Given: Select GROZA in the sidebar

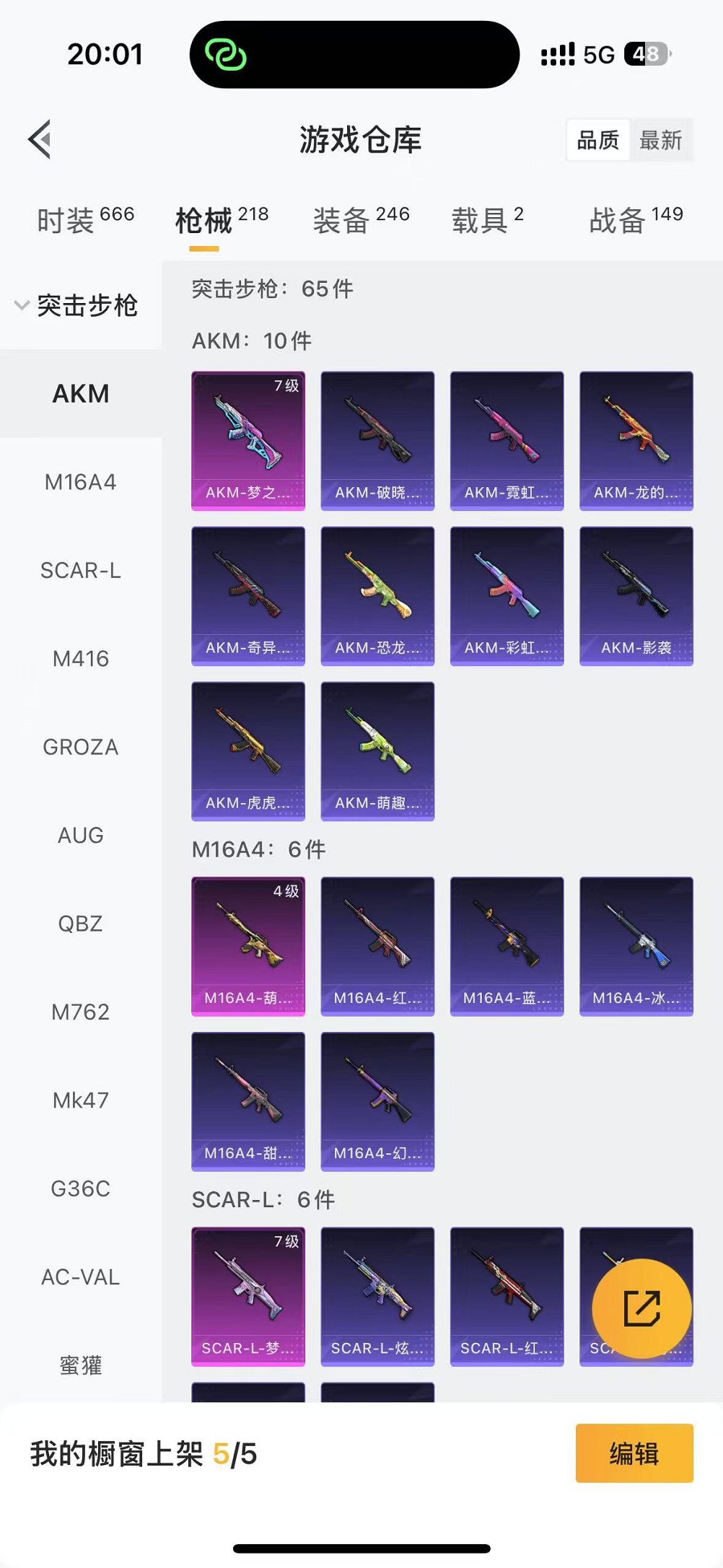Looking at the screenshot, I should [x=80, y=747].
